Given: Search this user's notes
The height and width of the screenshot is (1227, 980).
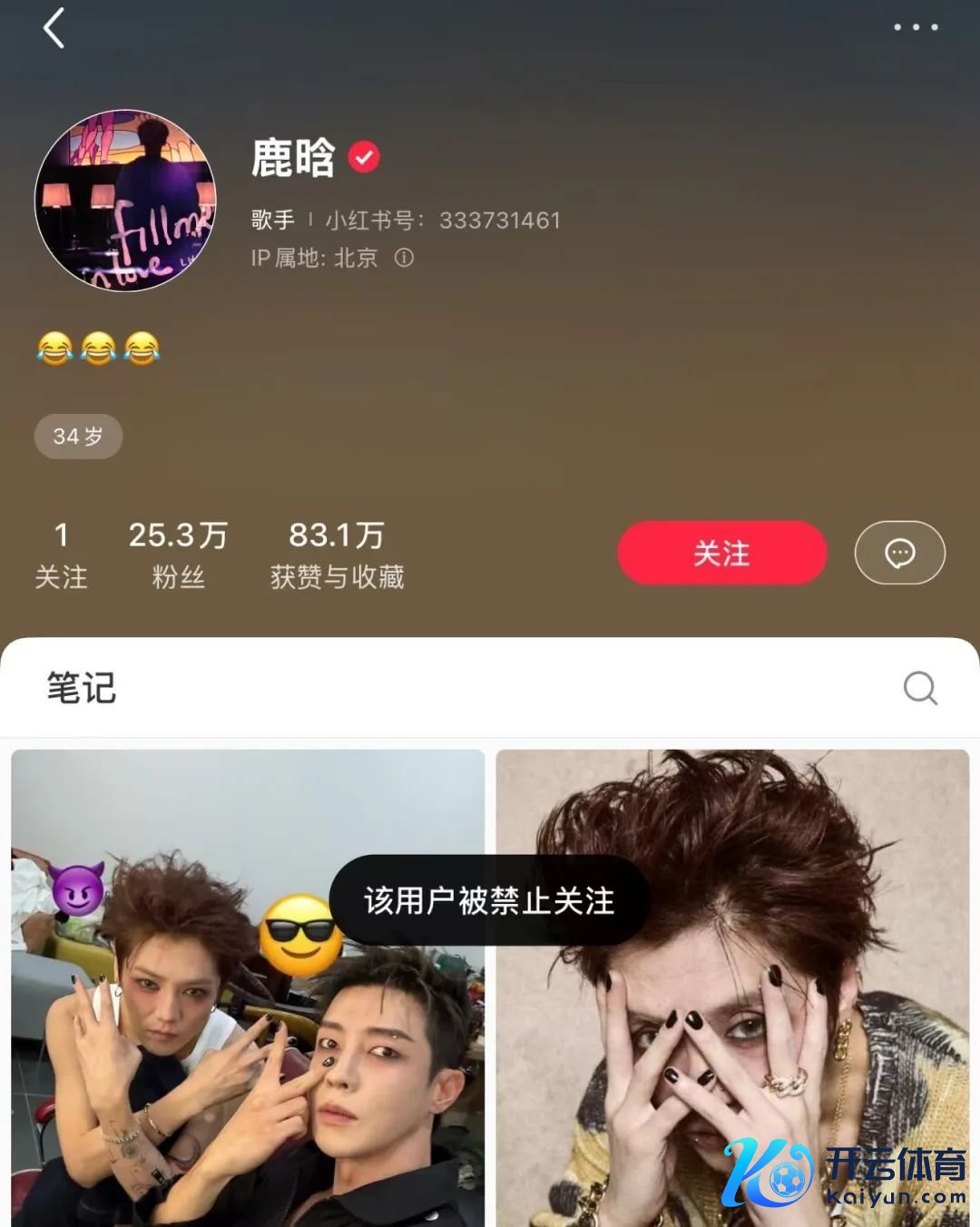Looking at the screenshot, I should point(919,688).
